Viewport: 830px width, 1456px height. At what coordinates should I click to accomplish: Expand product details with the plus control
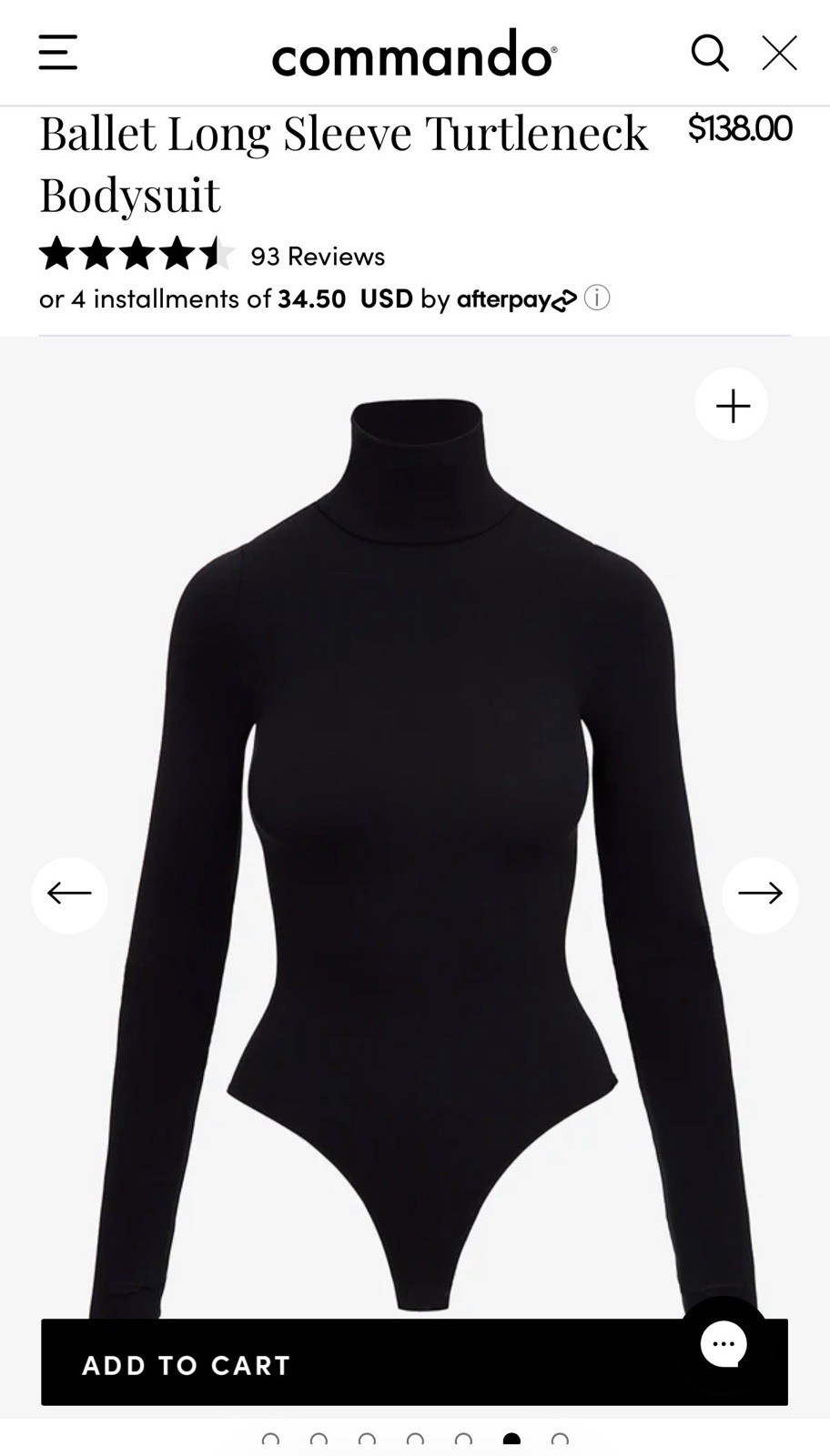click(731, 404)
